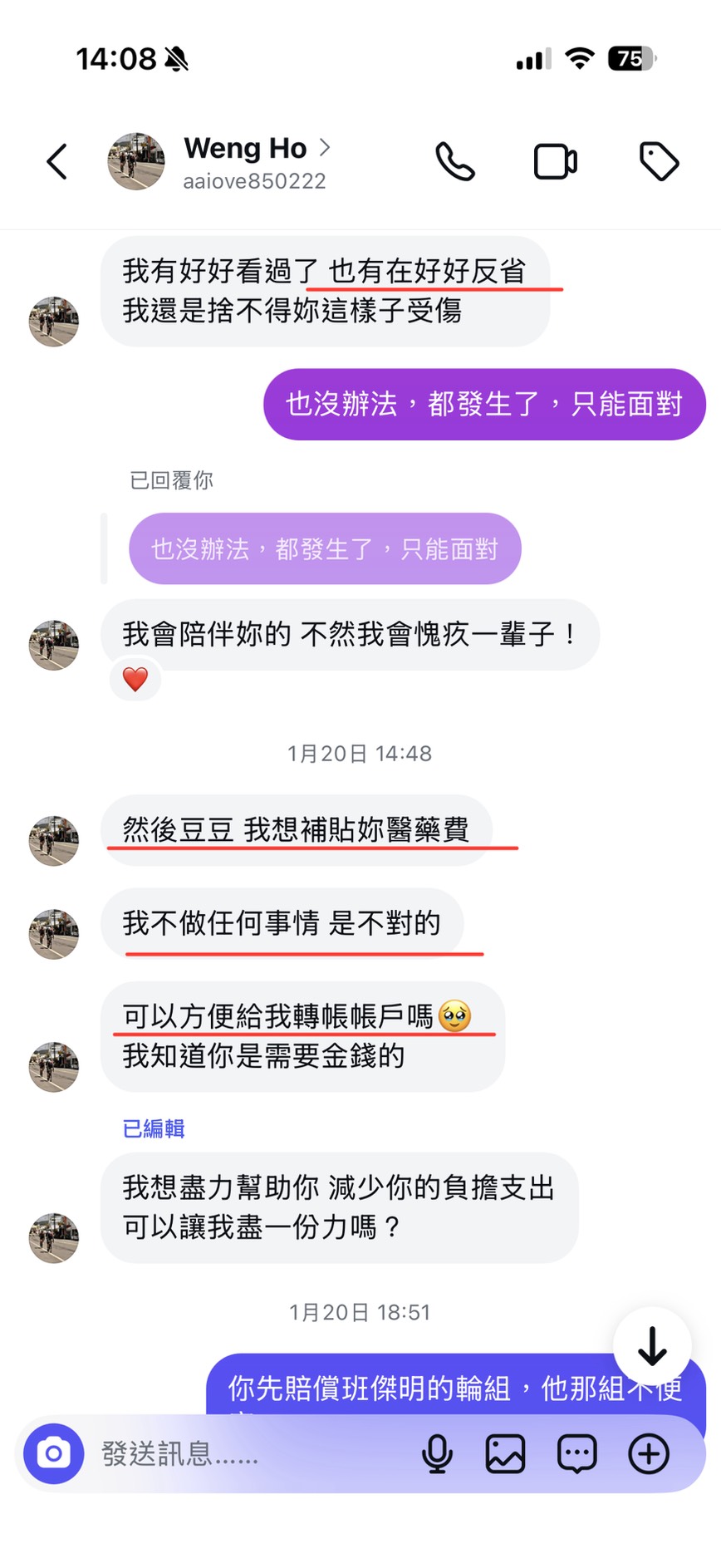Open the camera to send a photo
The width and height of the screenshot is (721, 1568).
53,1453
